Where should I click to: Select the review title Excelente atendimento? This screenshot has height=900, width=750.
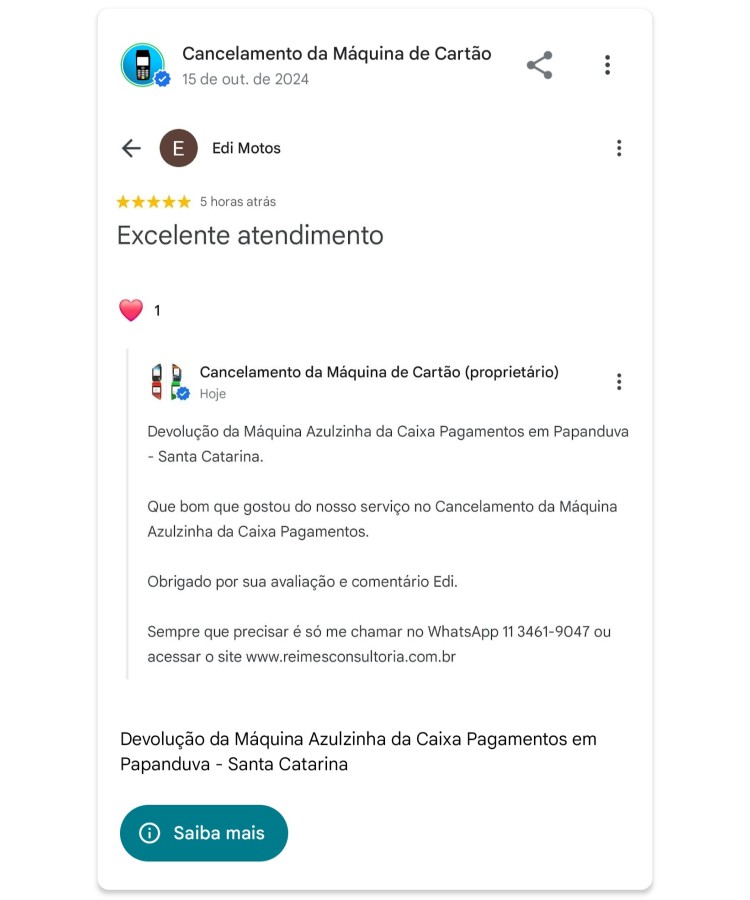point(251,236)
